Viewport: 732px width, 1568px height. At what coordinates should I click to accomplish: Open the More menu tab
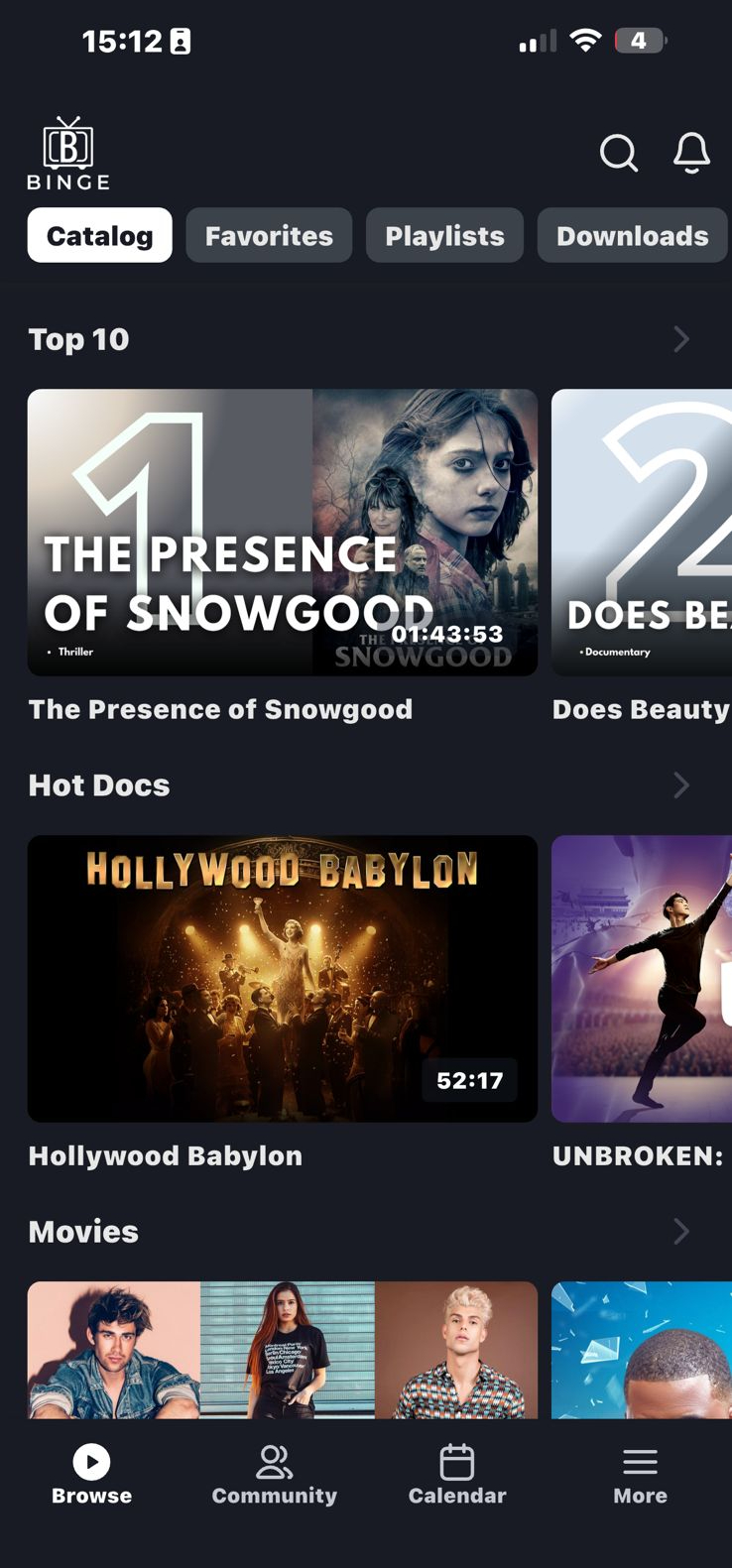(640, 1475)
